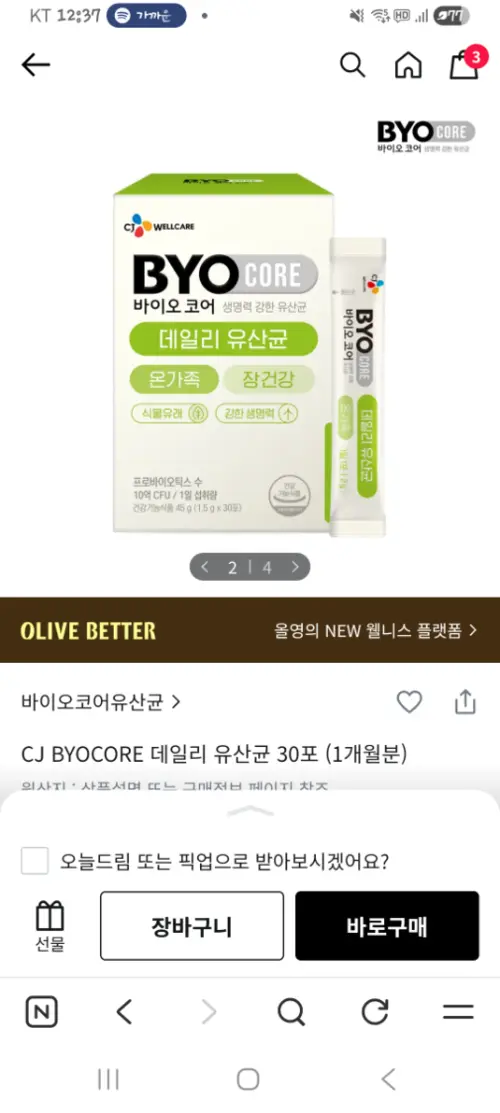Open search from the top bar
This screenshot has height=1113, width=500.
point(352,65)
